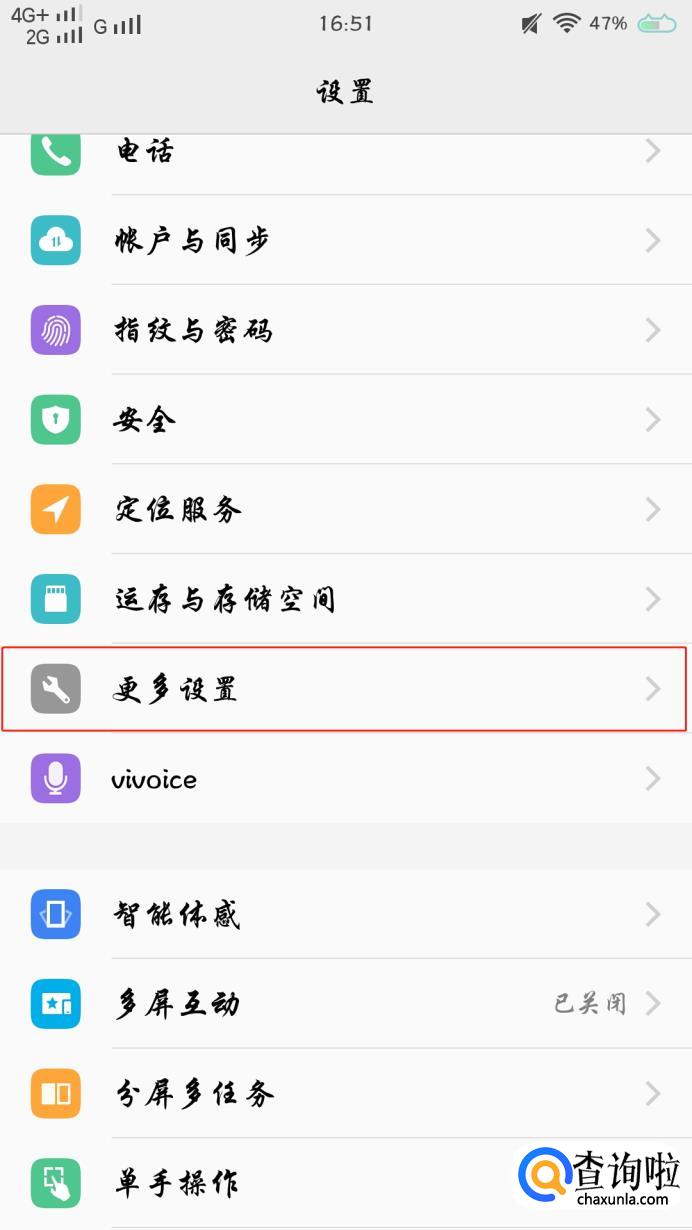Select 更多设置 row
692x1230 pixels.
coord(345,689)
